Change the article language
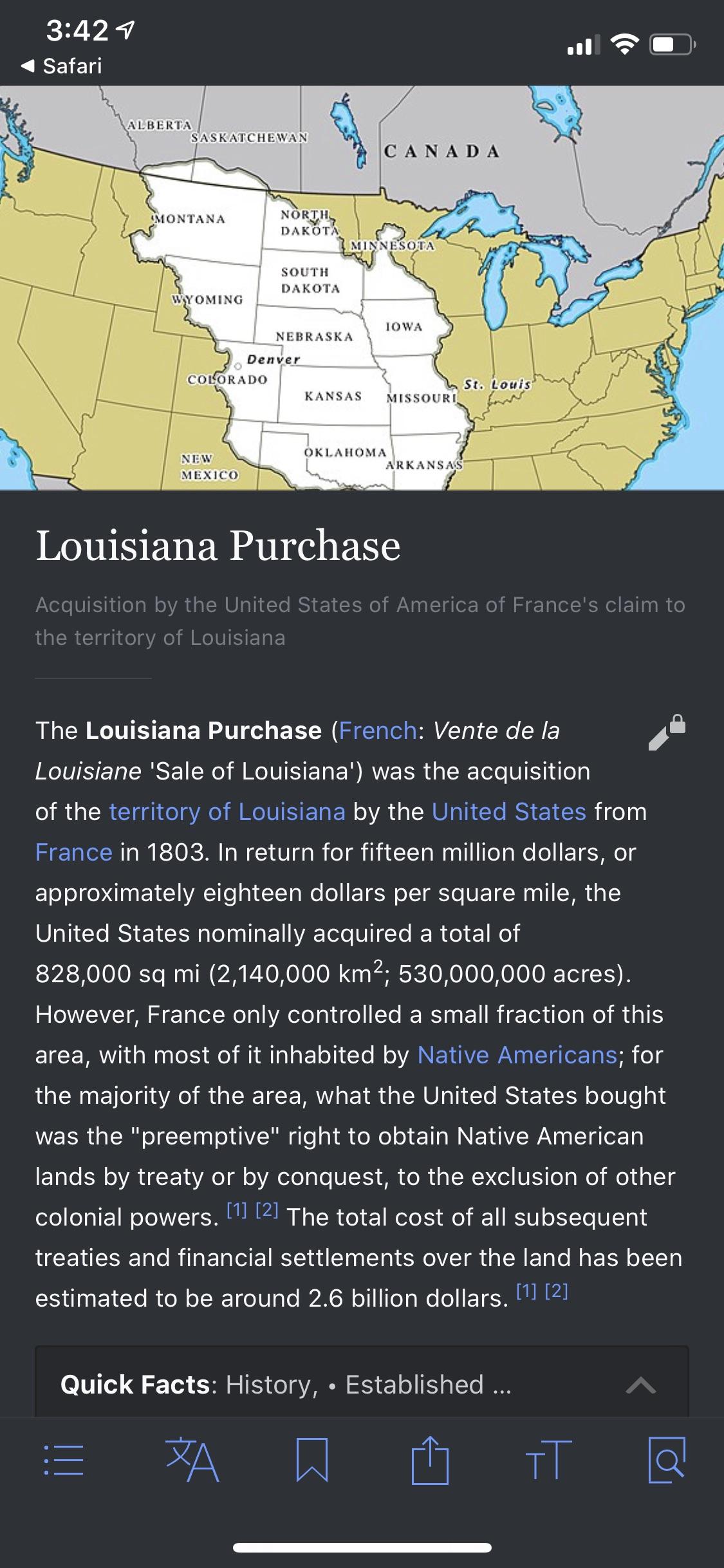This screenshot has height=1568, width=724. 192,1460
